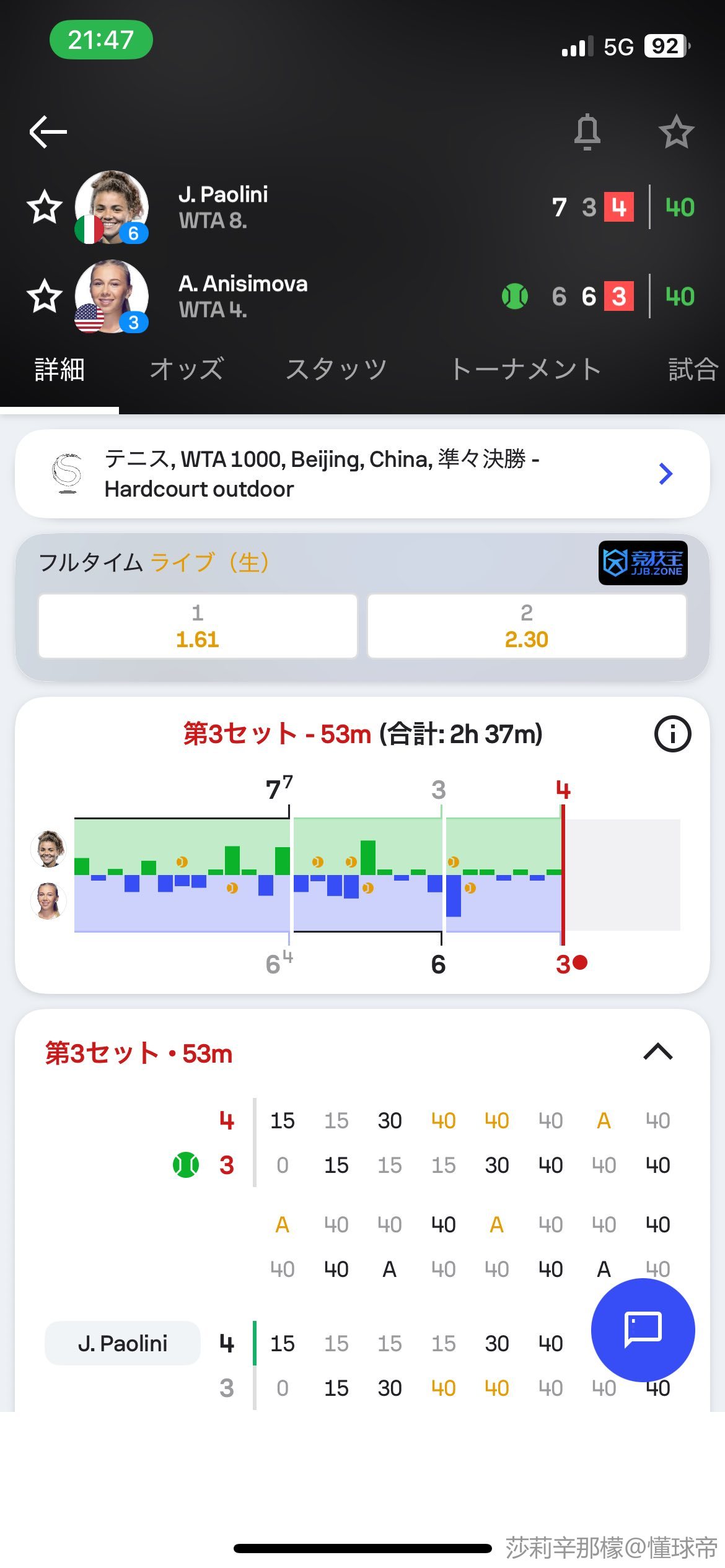725x1568 pixels.
Task: Open the chat floating button
Action: click(x=643, y=1330)
